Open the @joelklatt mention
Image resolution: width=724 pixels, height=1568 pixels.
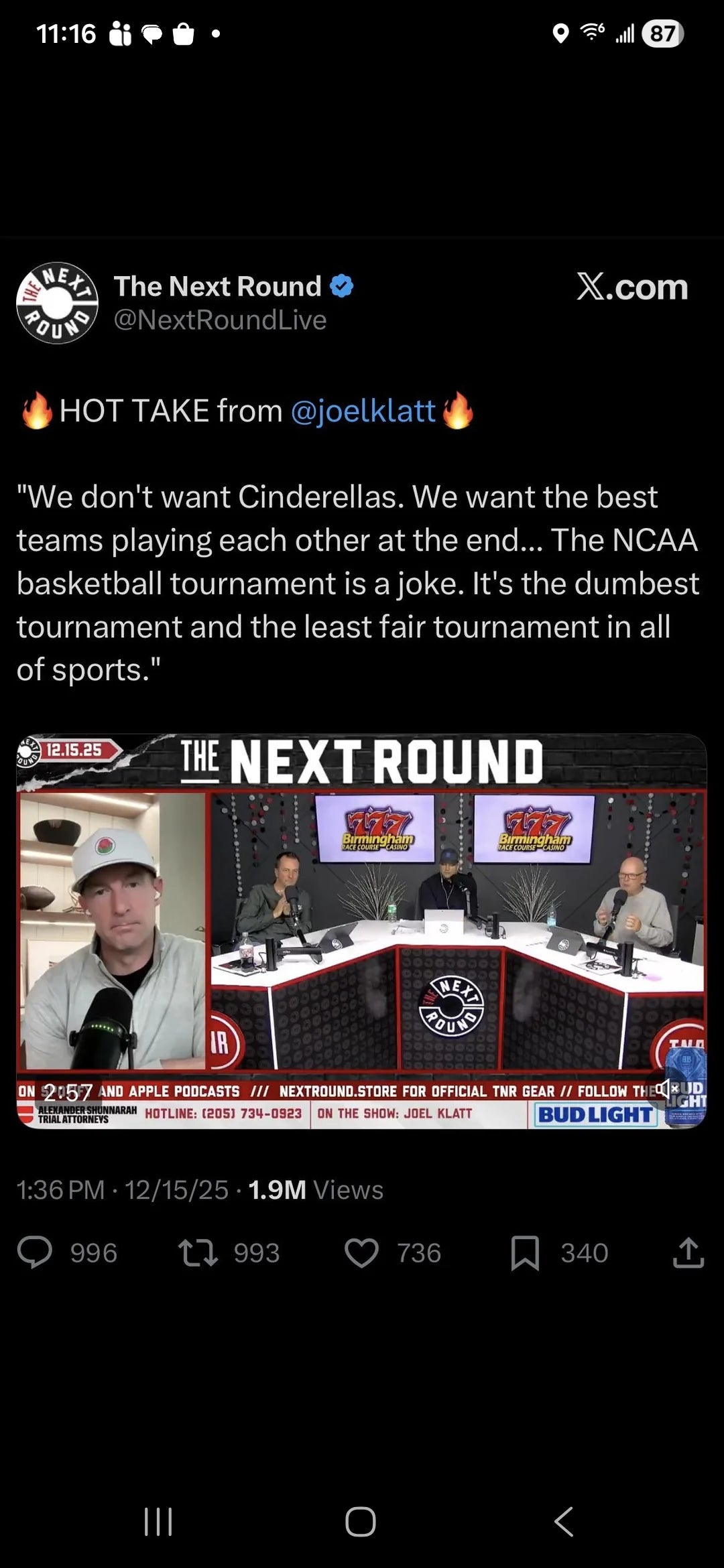tap(363, 411)
